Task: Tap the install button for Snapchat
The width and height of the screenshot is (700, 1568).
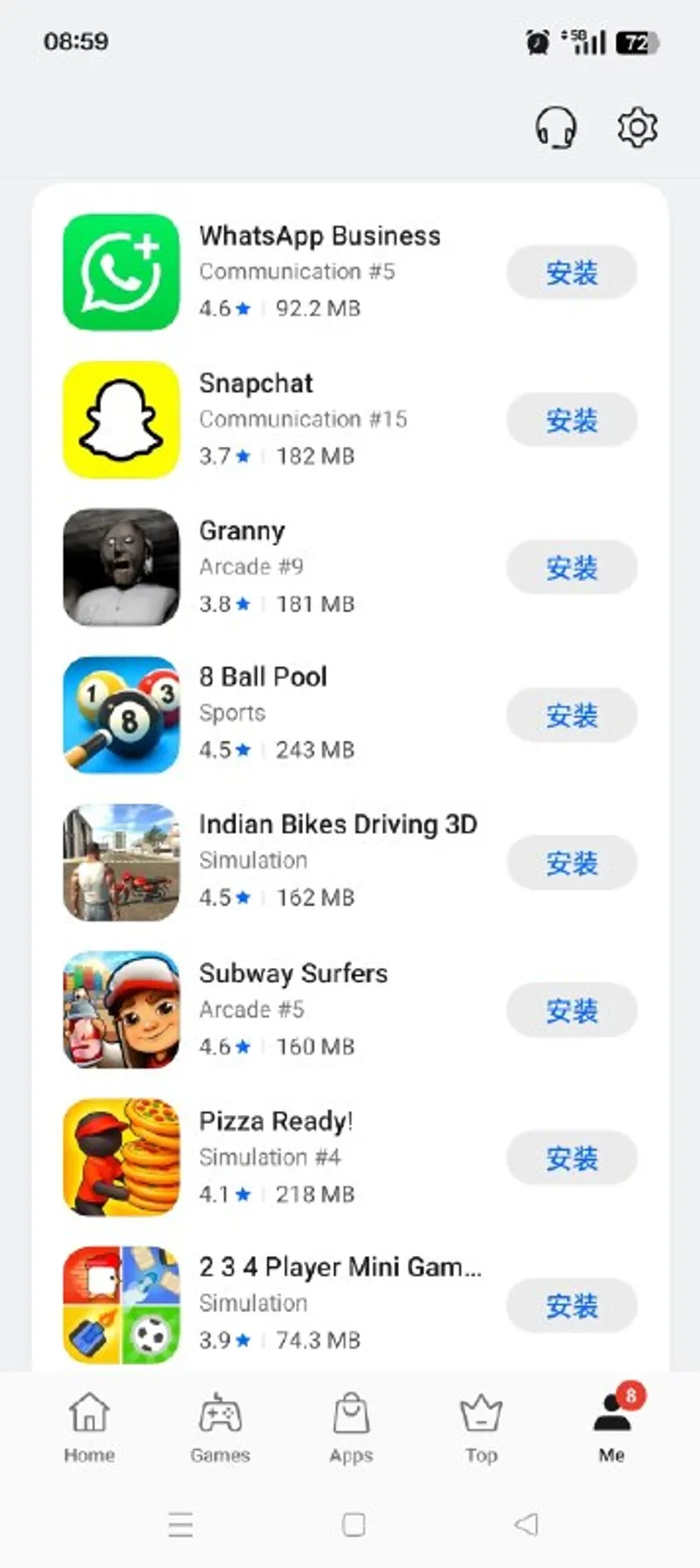Action: (571, 421)
